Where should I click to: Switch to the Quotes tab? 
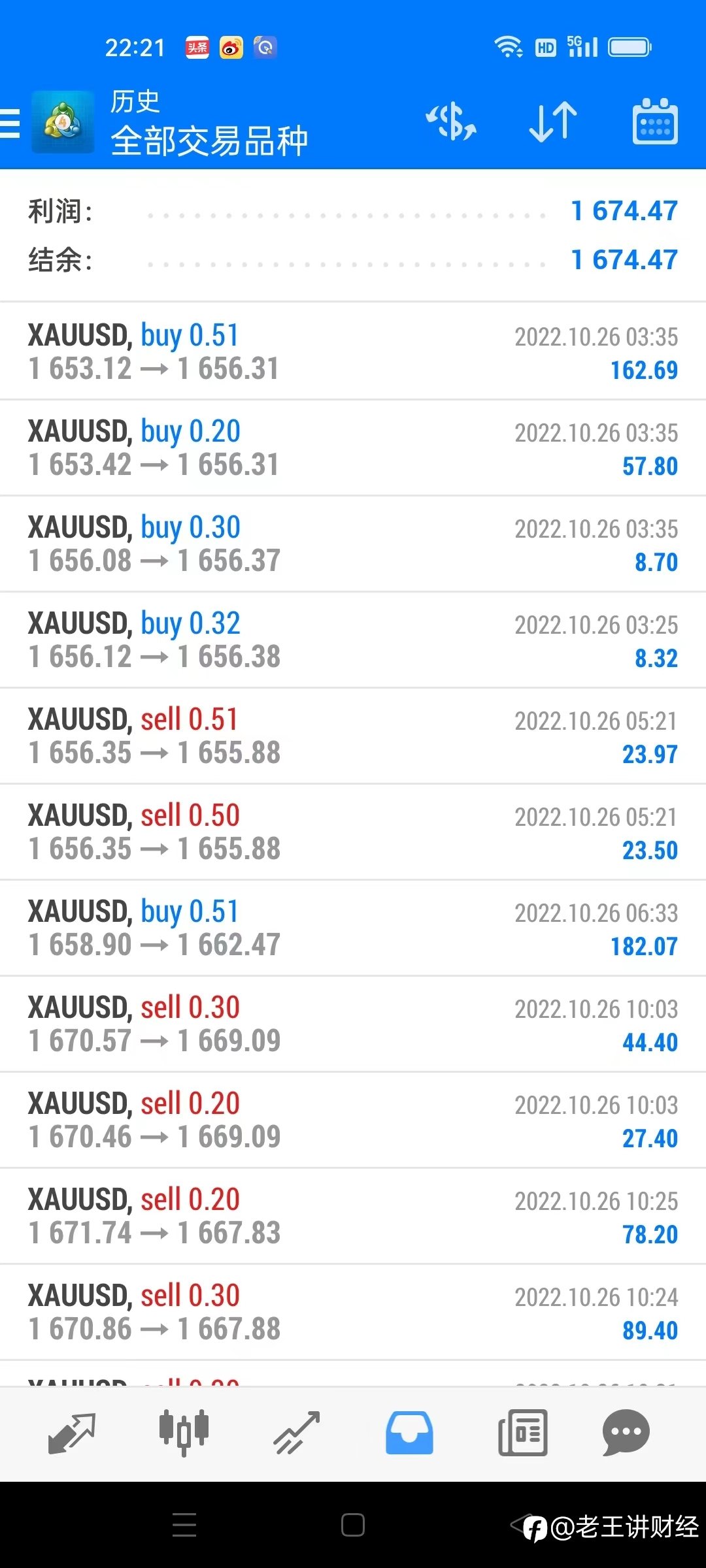click(x=72, y=1433)
